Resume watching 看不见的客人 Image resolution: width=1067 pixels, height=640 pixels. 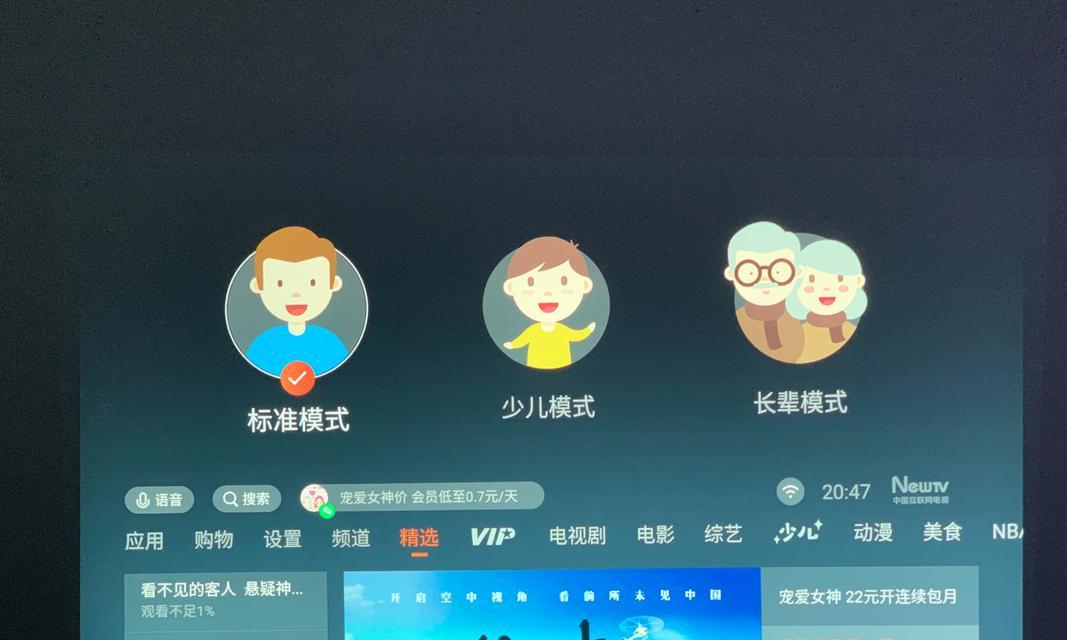pyautogui.click(x=225, y=599)
